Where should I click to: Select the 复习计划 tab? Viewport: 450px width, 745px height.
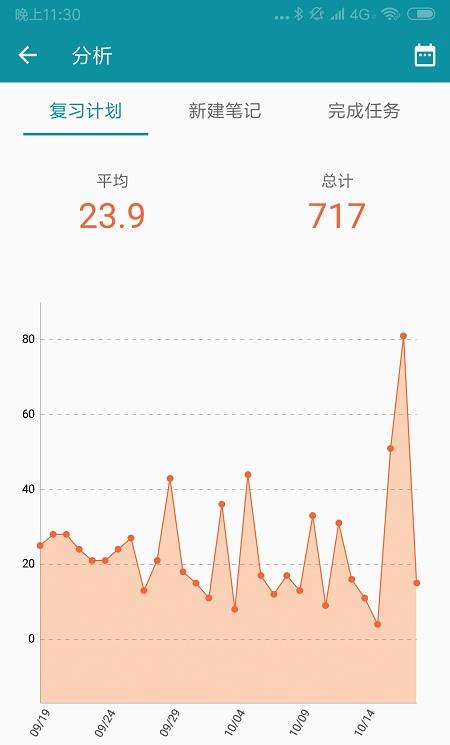(86, 111)
